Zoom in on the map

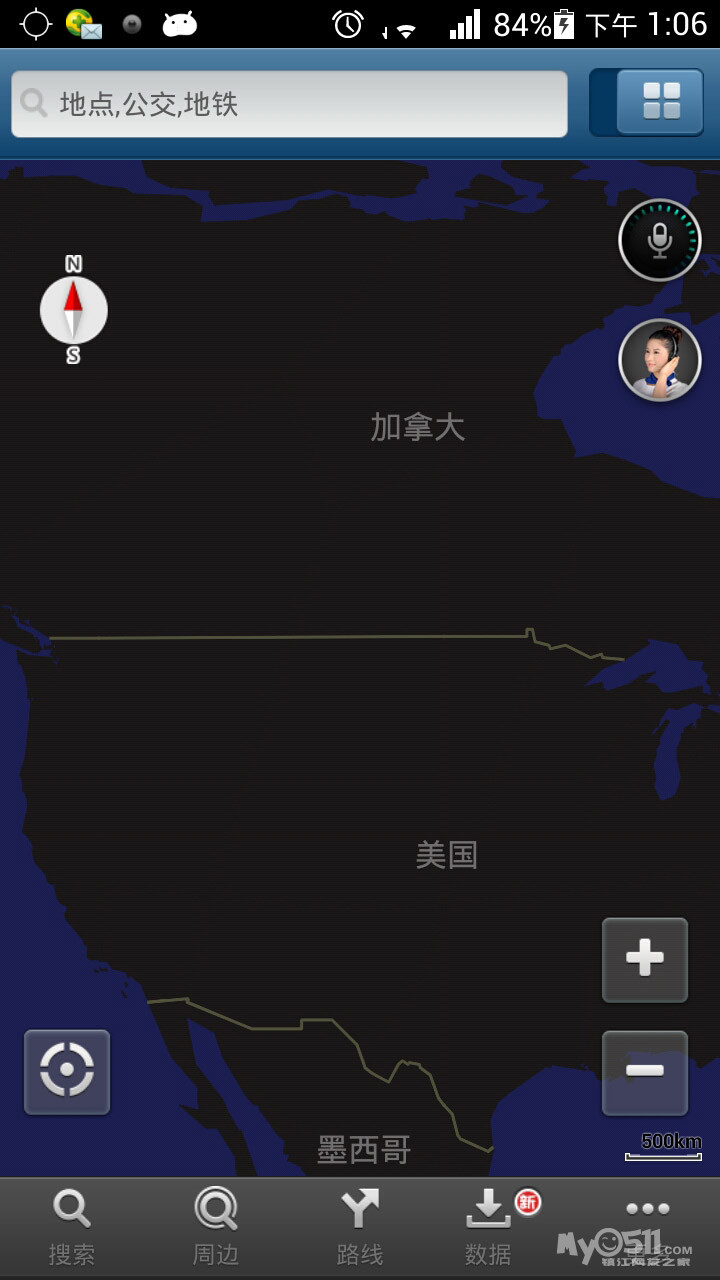point(644,959)
